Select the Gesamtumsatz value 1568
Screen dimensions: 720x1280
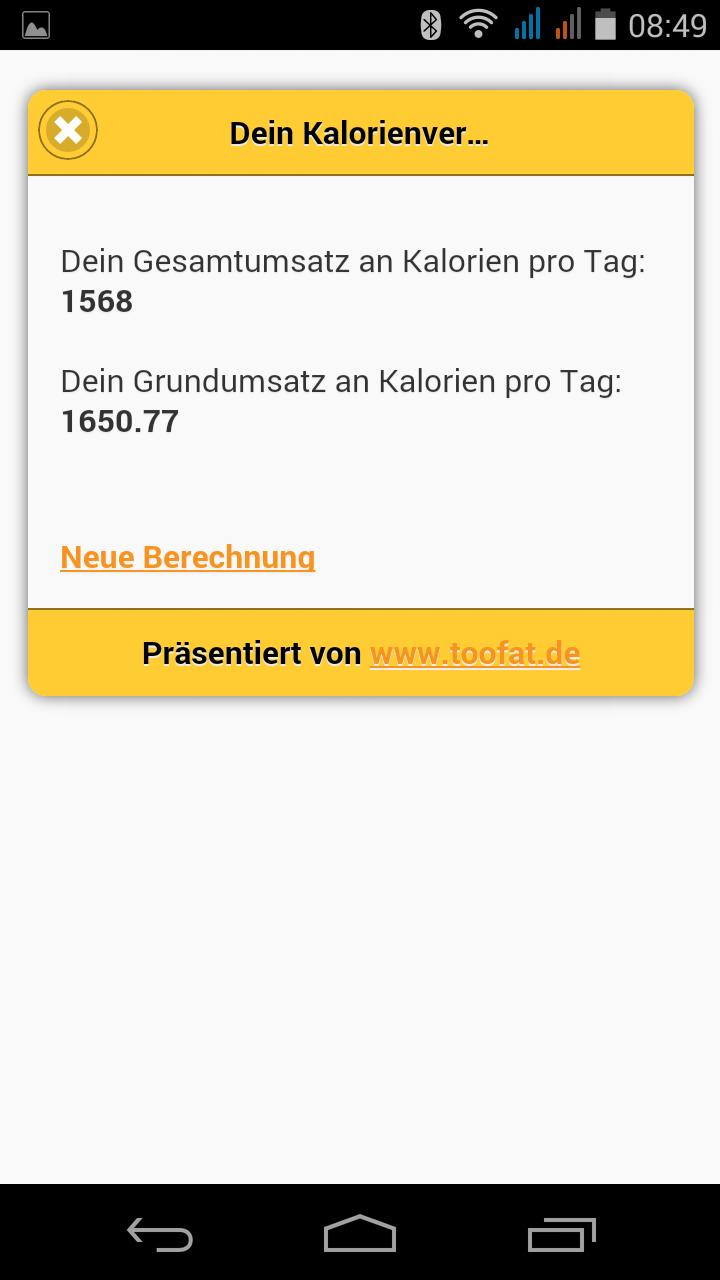(x=96, y=300)
